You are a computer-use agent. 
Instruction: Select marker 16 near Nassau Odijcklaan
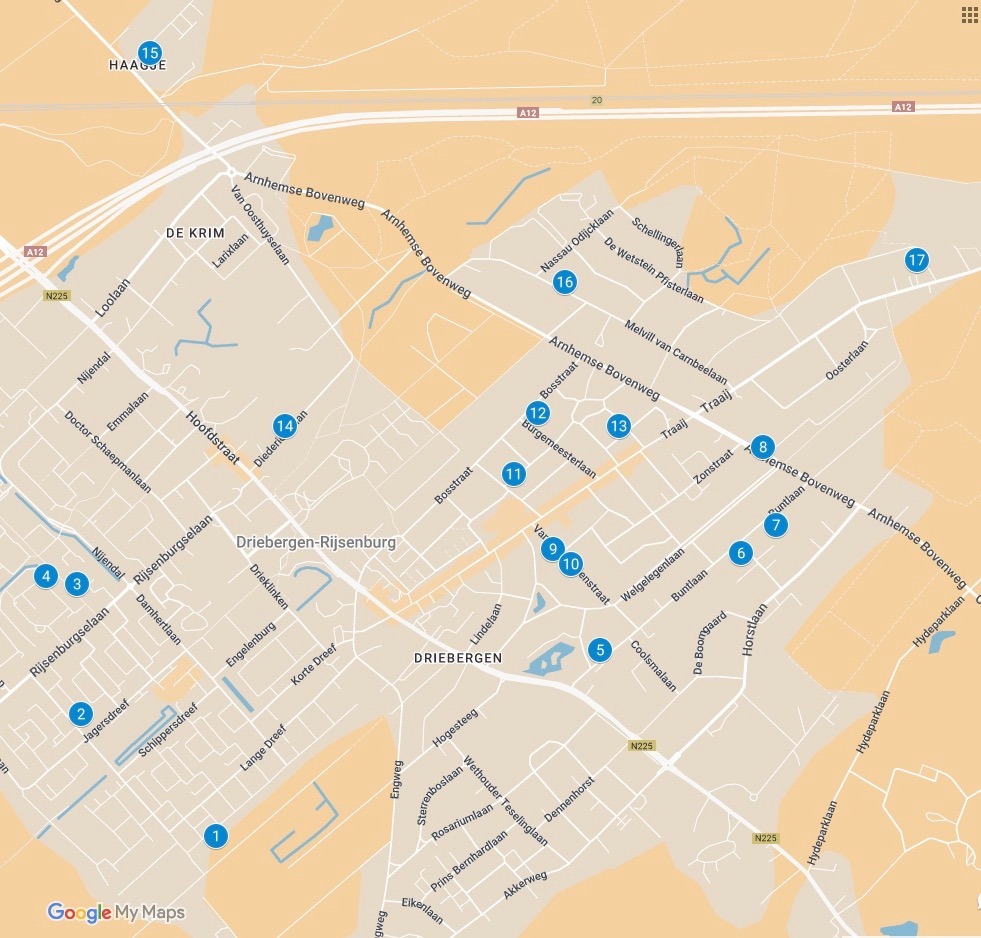click(564, 282)
